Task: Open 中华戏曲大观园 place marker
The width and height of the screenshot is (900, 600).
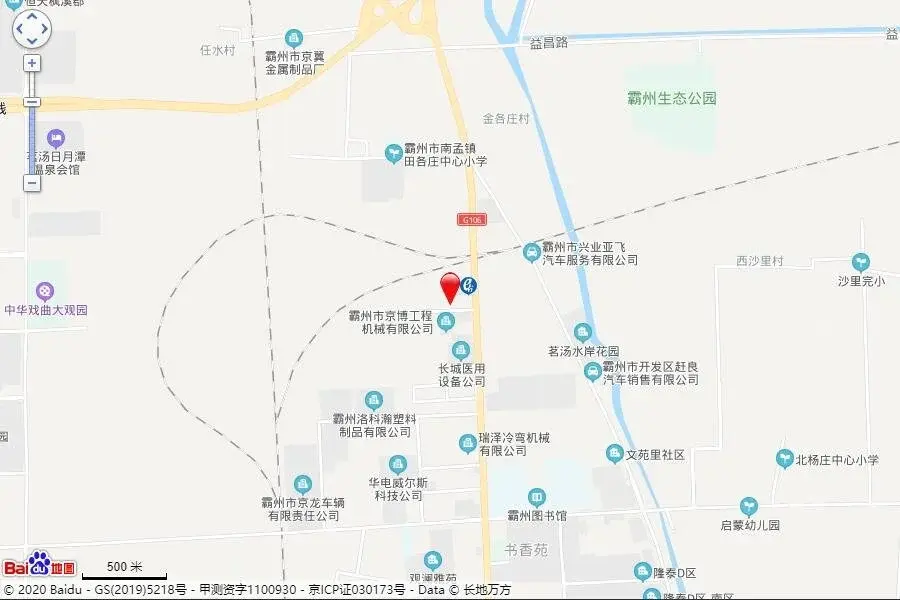Action: click(x=45, y=291)
